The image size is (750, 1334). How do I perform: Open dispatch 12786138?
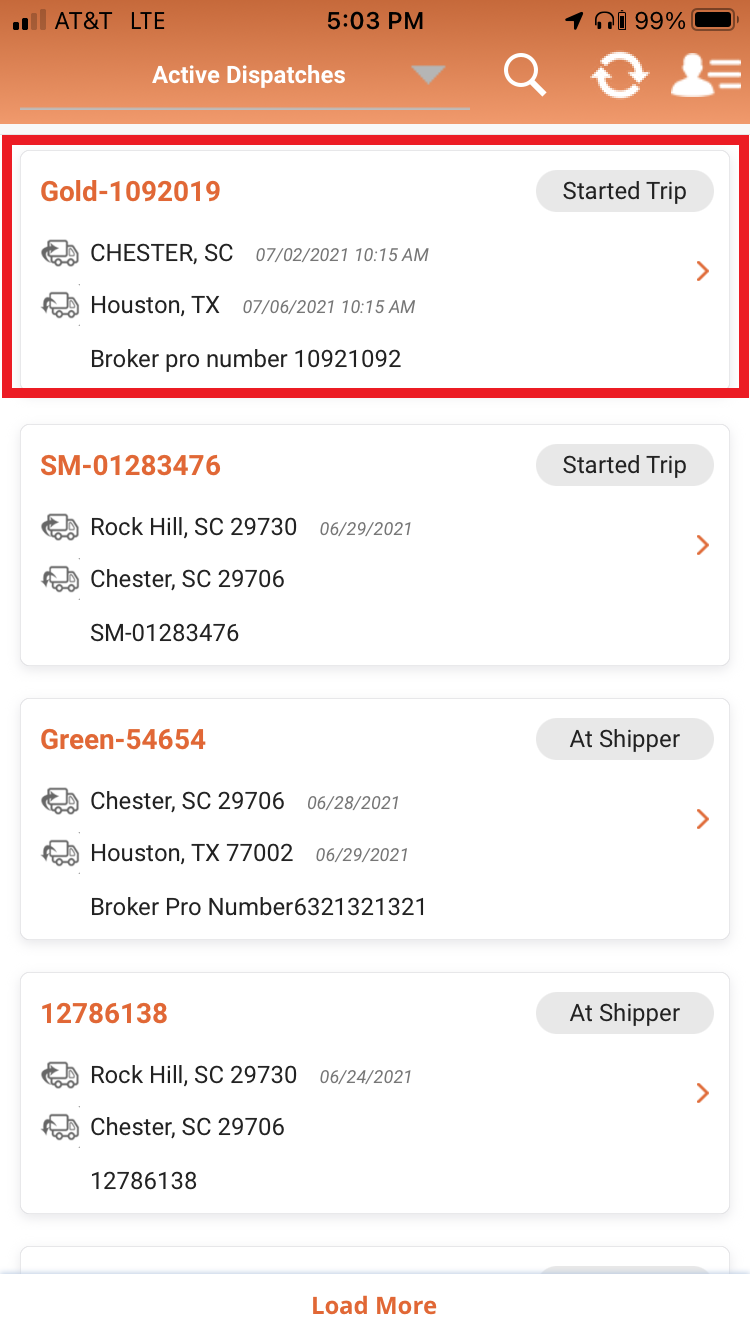tap(375, 1093)
